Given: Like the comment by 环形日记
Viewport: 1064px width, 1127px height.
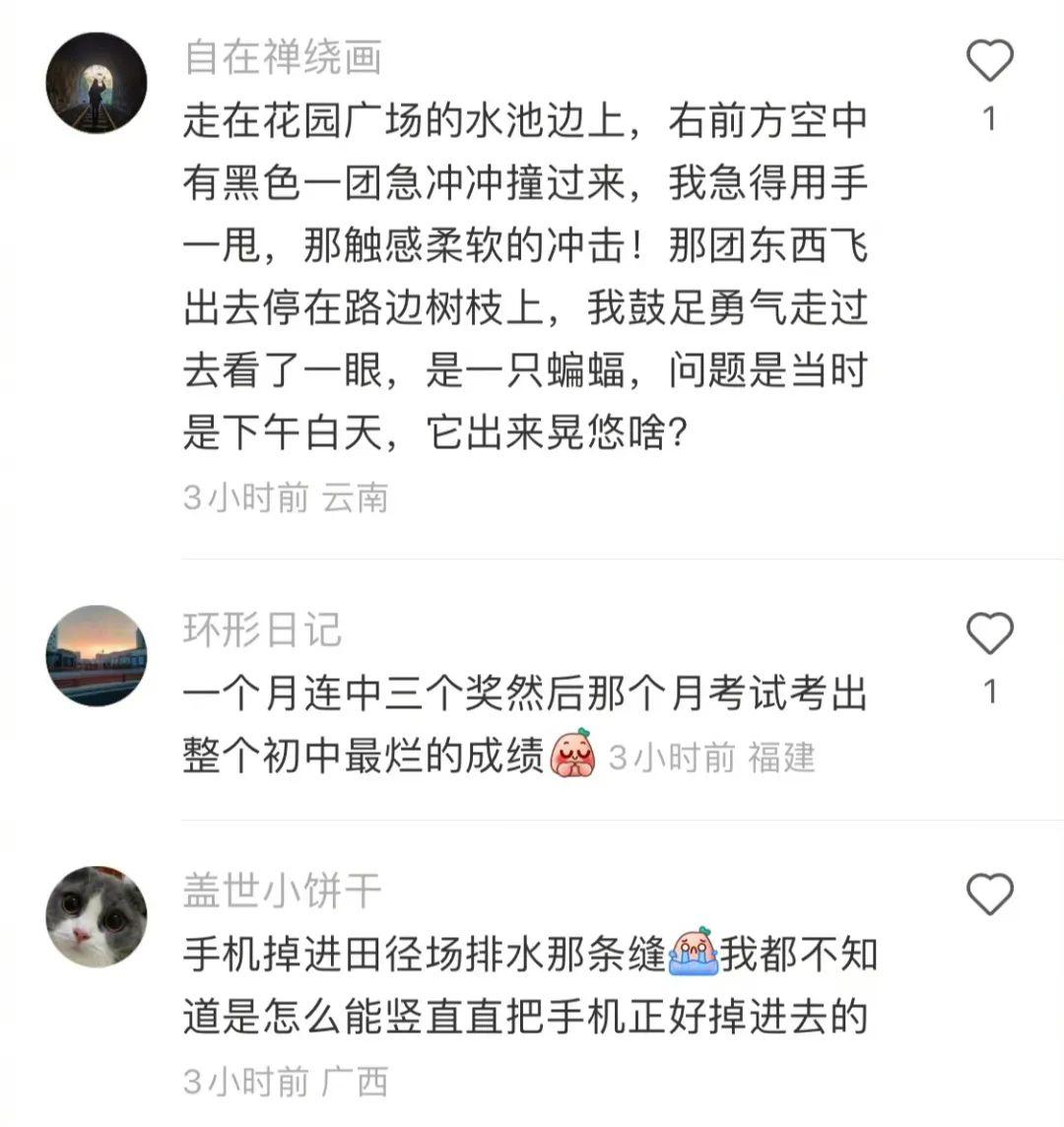Looking at the screenshot, I should (989, 633).
